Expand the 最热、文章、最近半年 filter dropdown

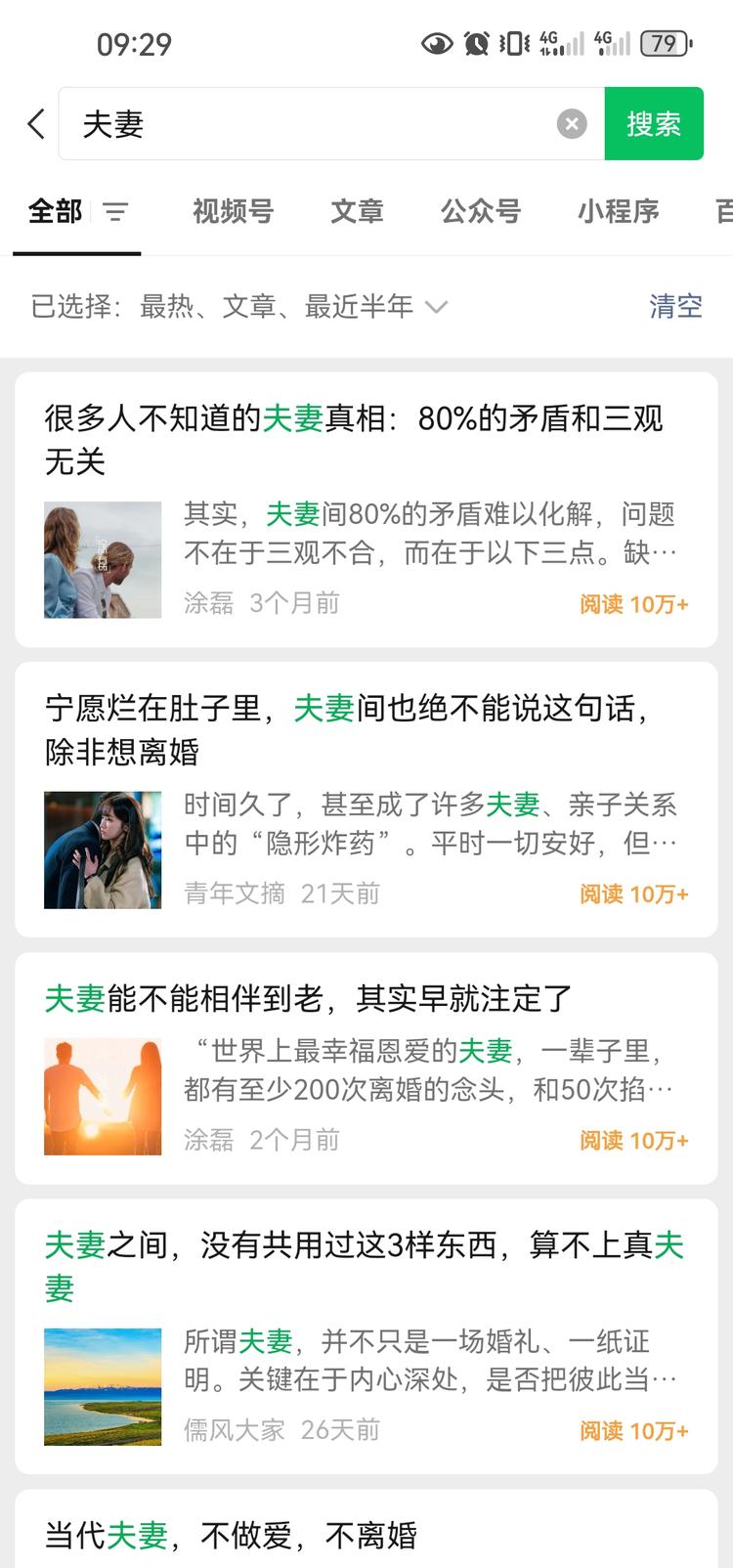click(437, 306)
